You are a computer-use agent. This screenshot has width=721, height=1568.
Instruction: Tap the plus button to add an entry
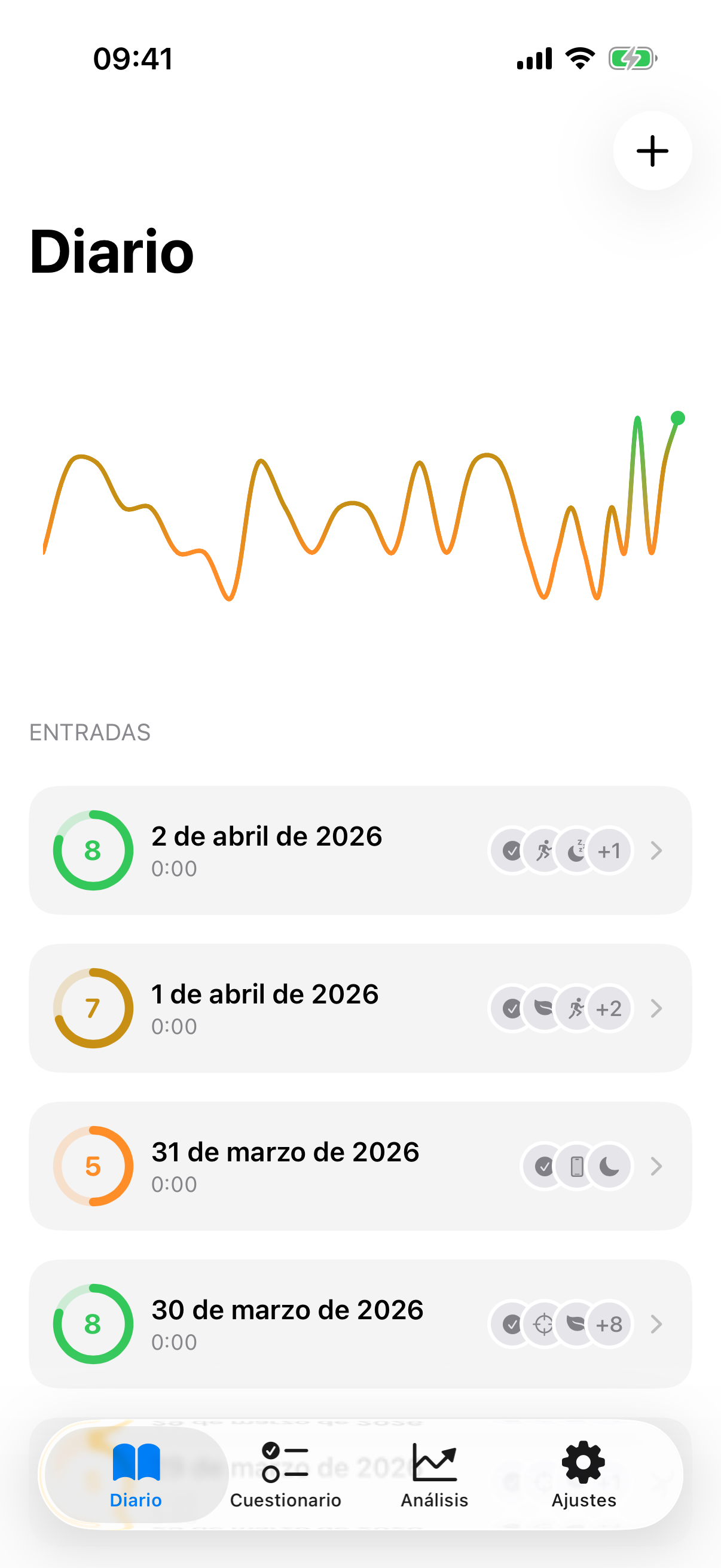click(x=652, y=151)
